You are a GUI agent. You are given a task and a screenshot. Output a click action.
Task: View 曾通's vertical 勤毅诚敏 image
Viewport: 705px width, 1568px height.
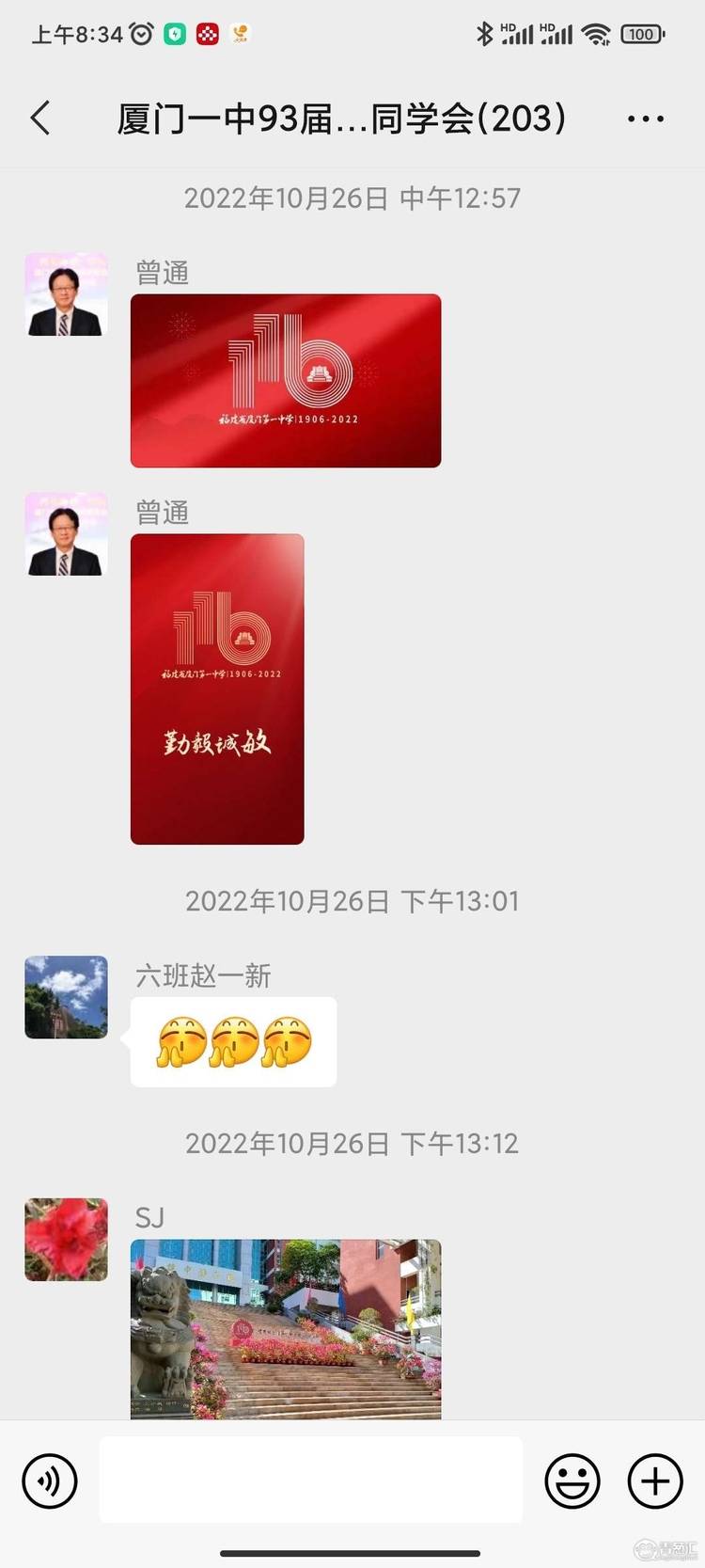tap(217, 689)
